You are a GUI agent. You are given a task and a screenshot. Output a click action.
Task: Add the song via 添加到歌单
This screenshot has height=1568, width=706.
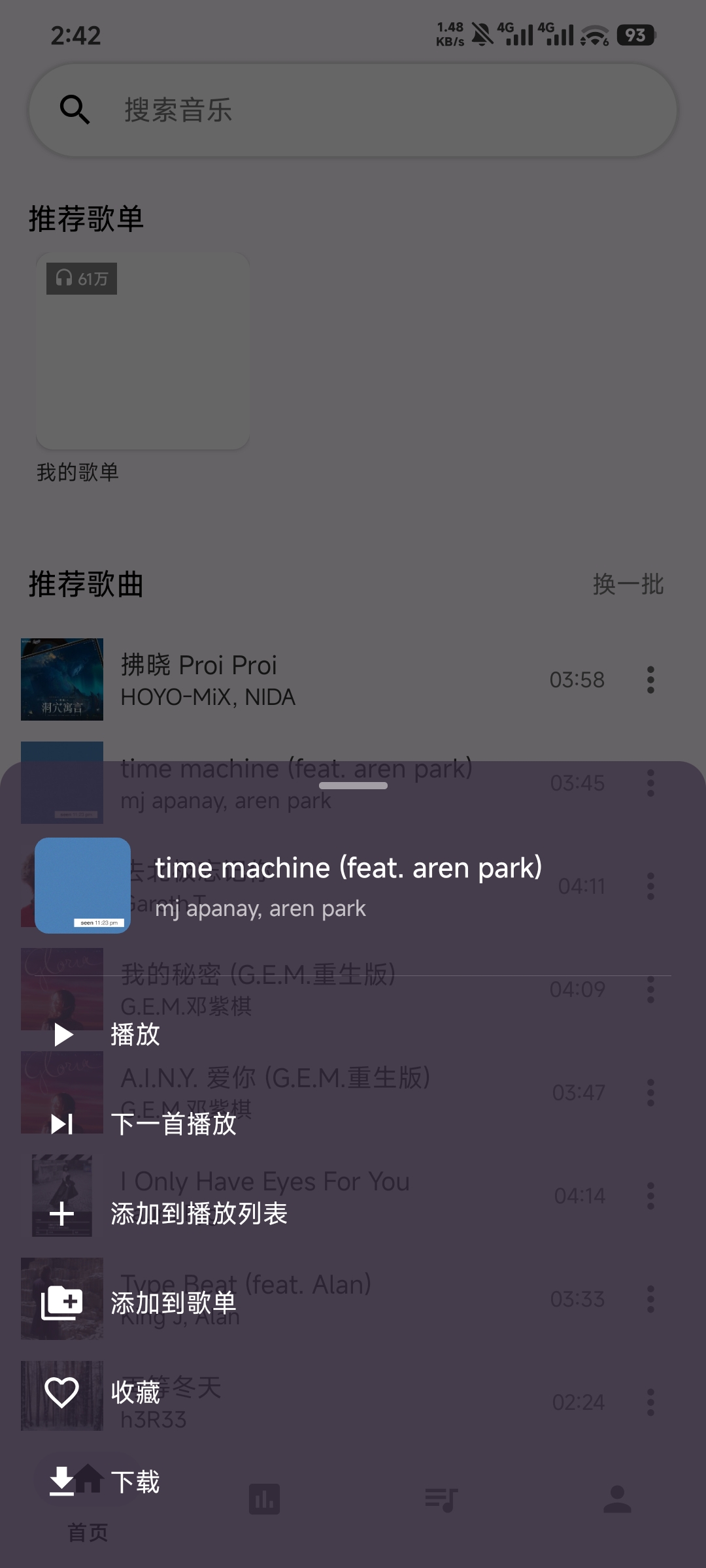173,1303
